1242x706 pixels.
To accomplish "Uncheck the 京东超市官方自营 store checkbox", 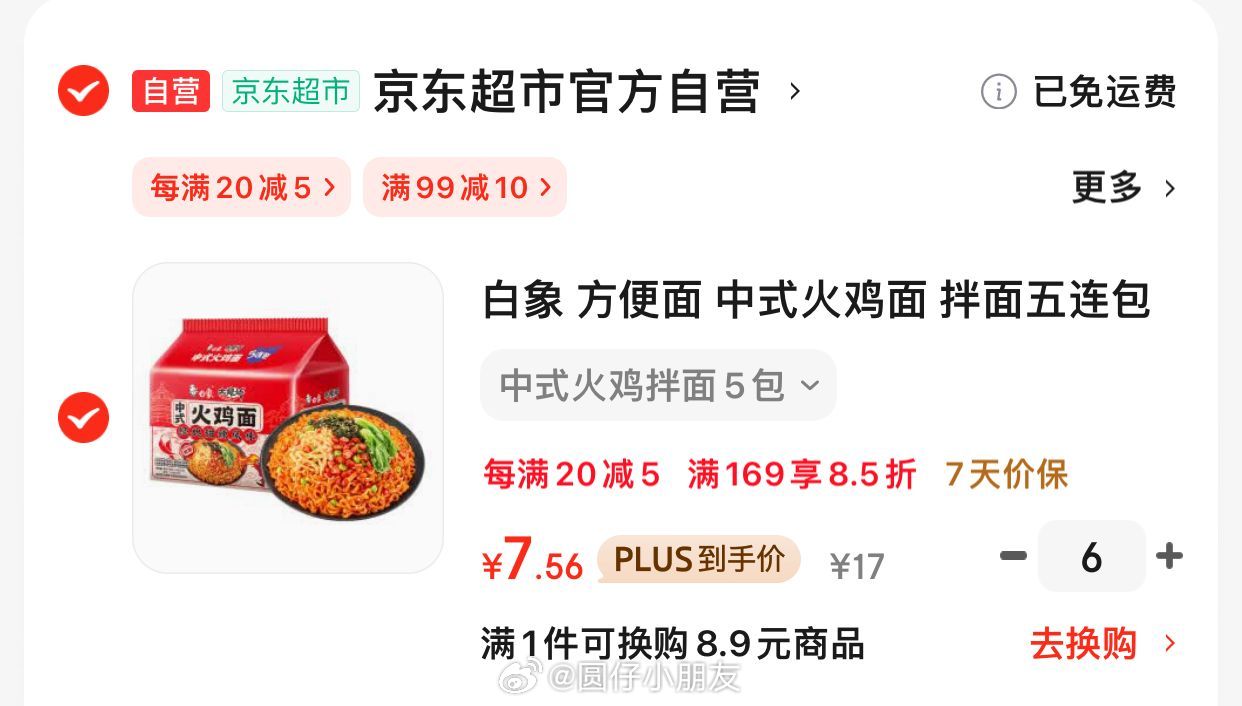I will pyautogui.click(x=83, y=91).
